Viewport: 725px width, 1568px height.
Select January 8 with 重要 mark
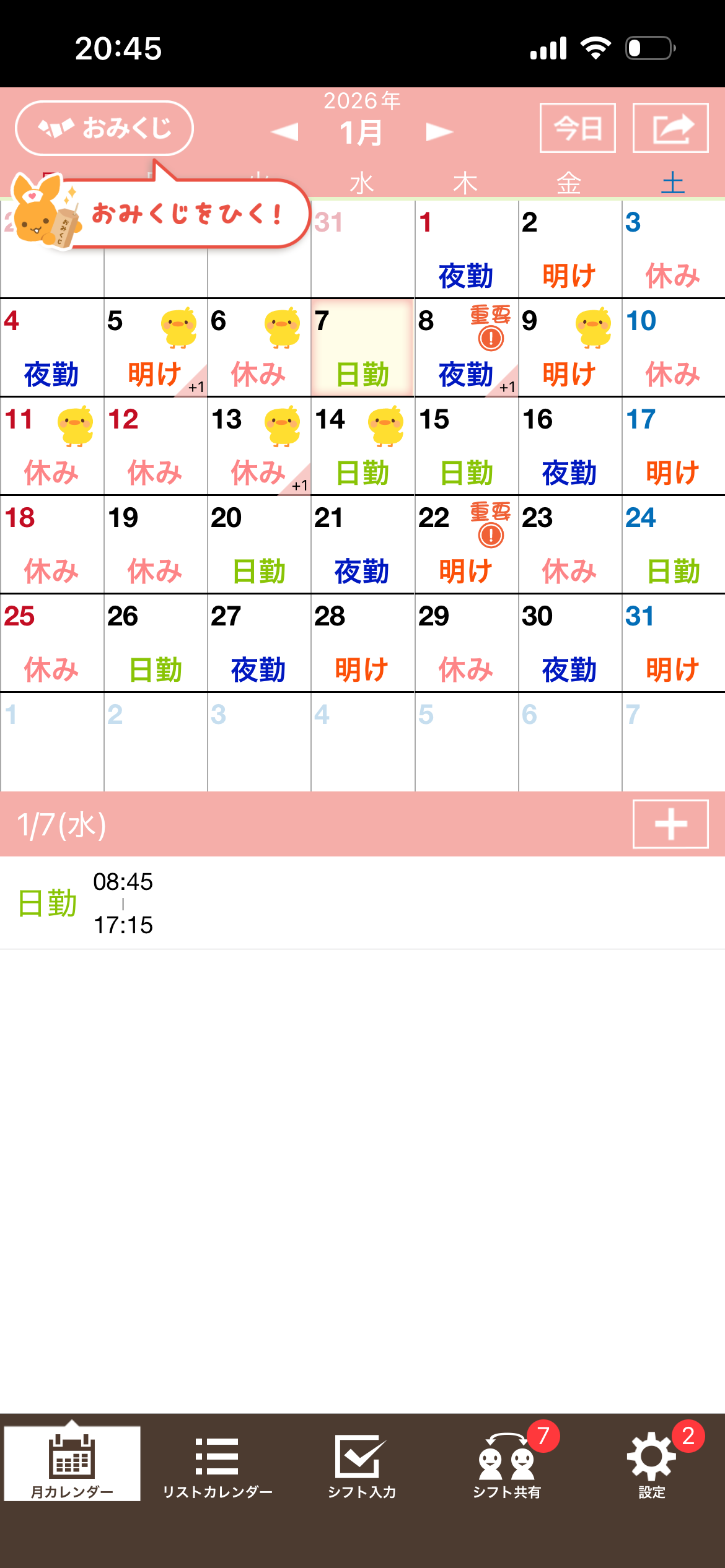tap(466, 348)
